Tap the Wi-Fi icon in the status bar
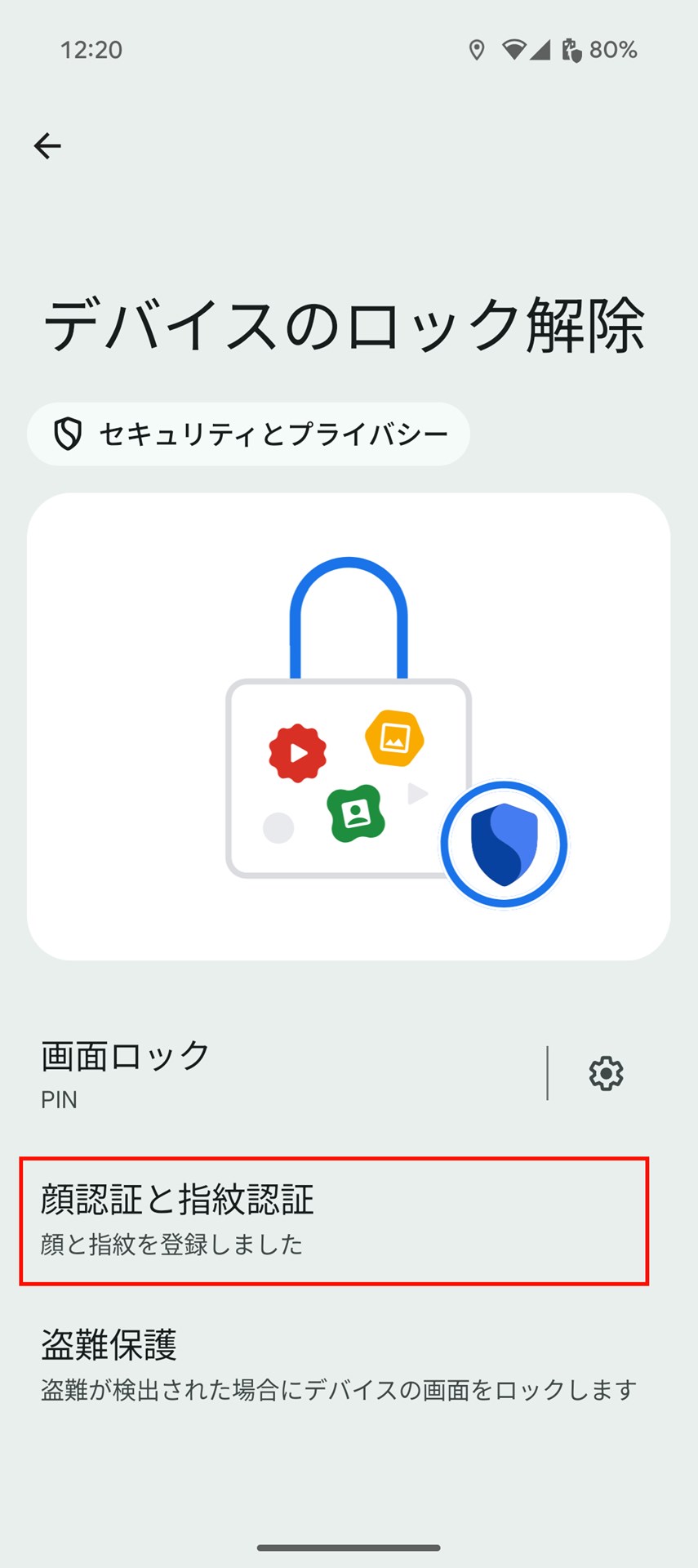 (x=516, y=50)
